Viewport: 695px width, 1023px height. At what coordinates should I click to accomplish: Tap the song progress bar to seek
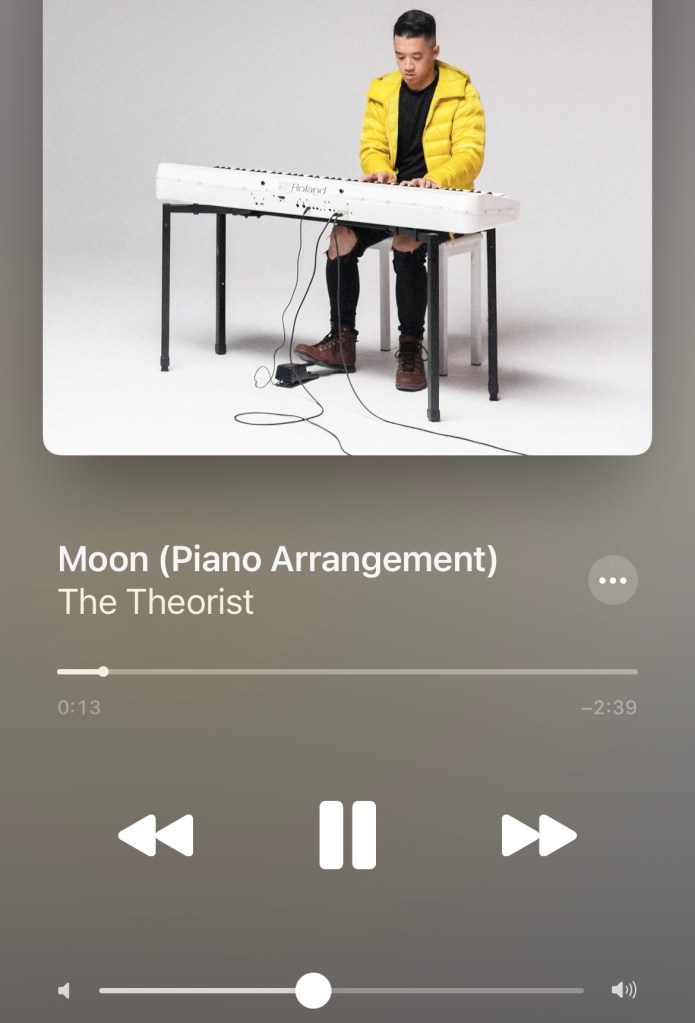click(347, 671)
